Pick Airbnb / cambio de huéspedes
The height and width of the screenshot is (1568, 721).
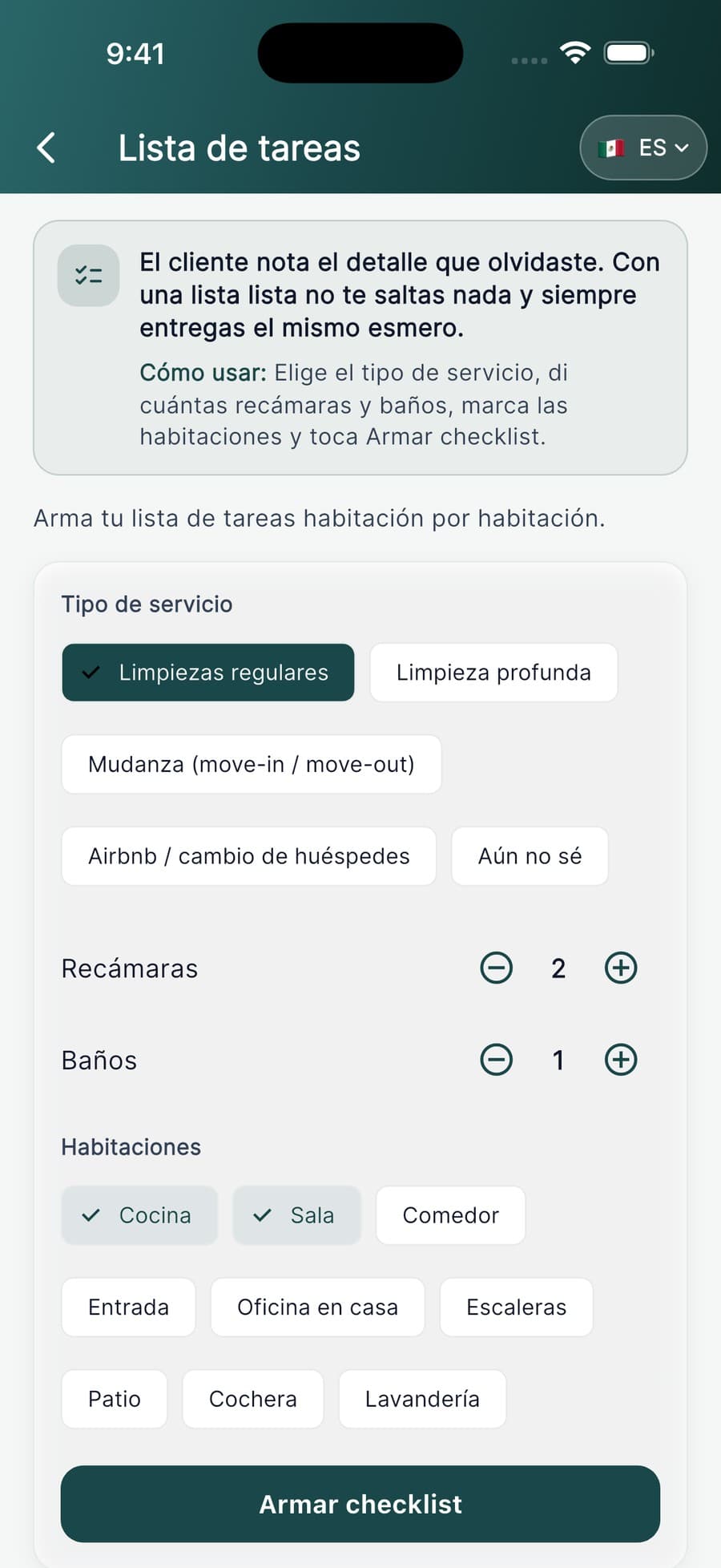coord(248,856)
